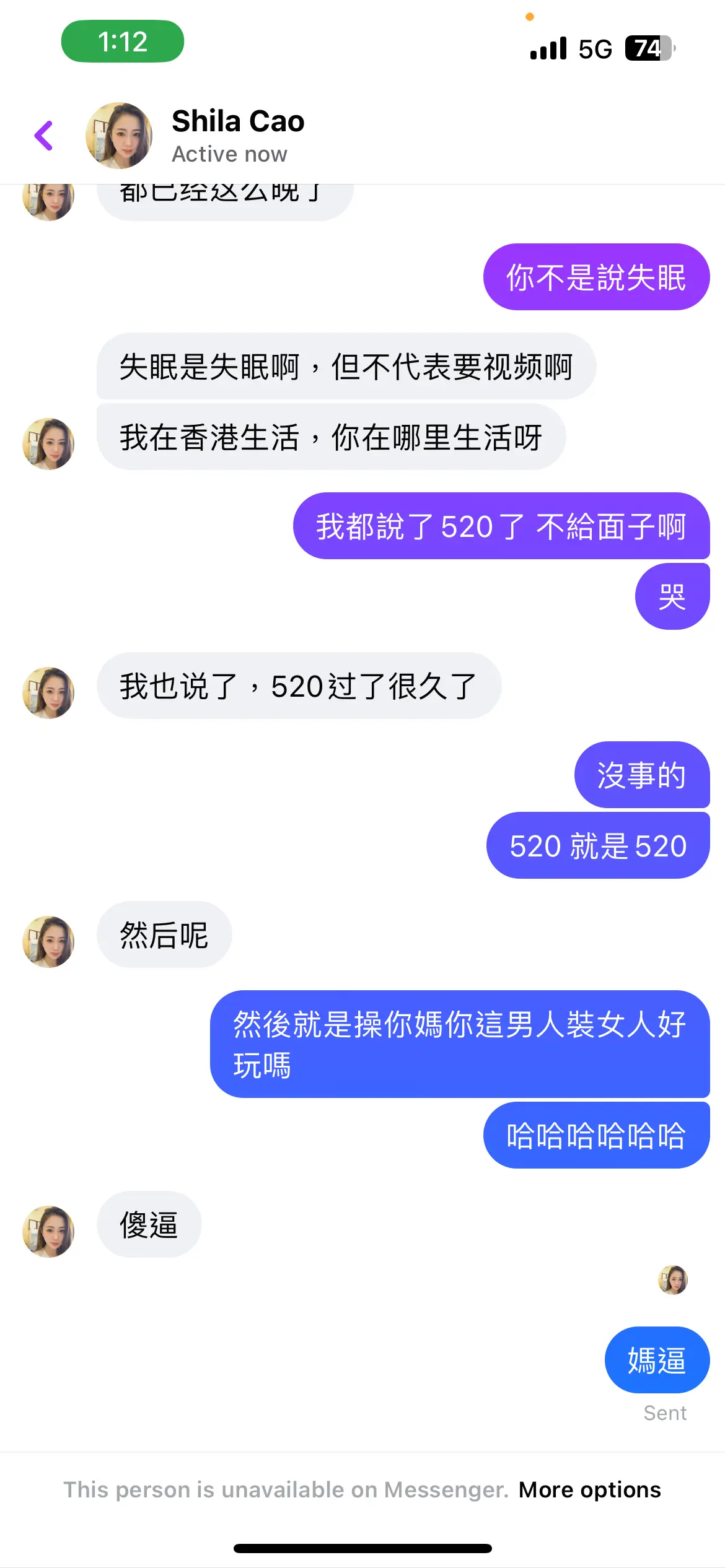The width and height of the screenshot is (725, 1568).
Task: Tap the unavailable on Messenger notice
Action: click(x=287, y=1490)
